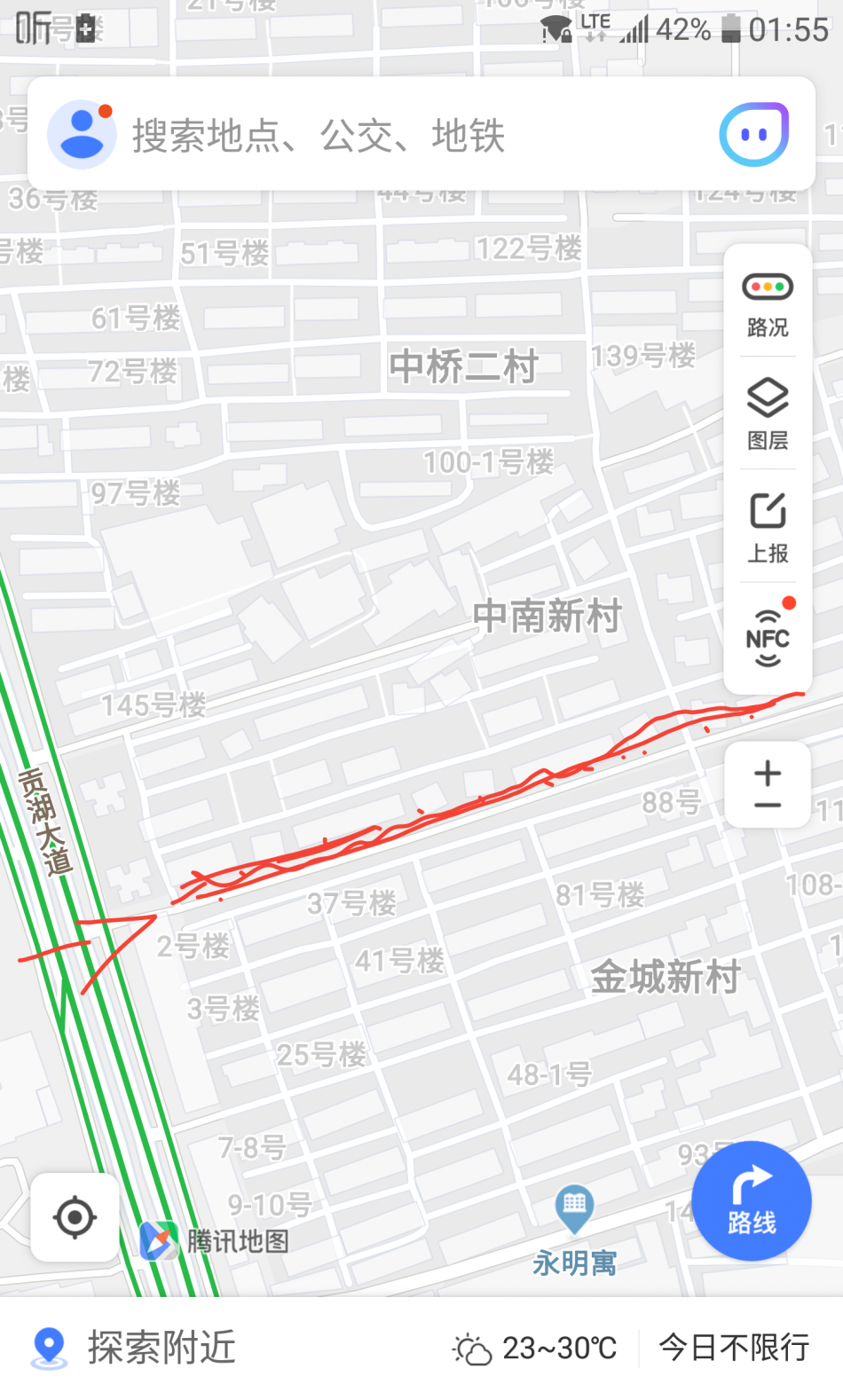
Task: Open the NFC transit card feature
Action: 768,638
